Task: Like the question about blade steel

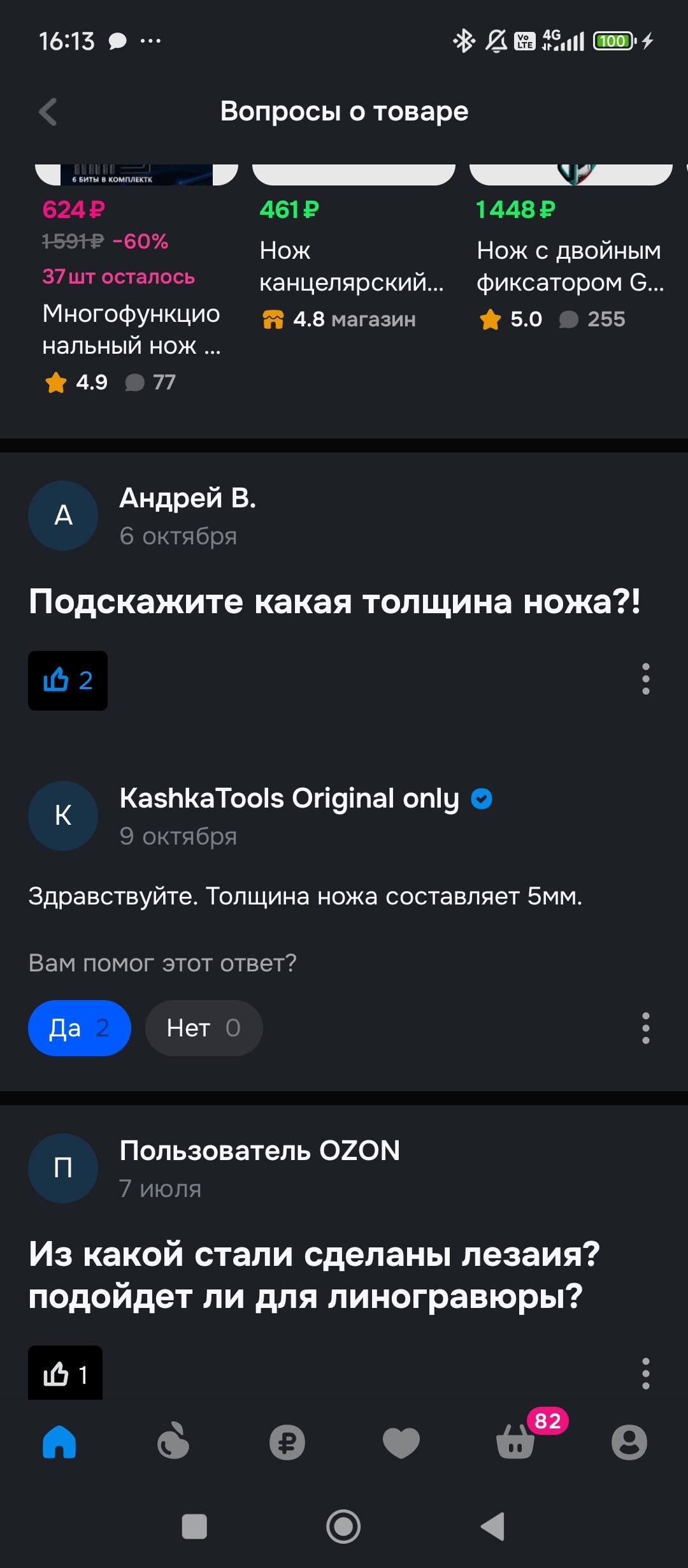Action: (65, 1375)
